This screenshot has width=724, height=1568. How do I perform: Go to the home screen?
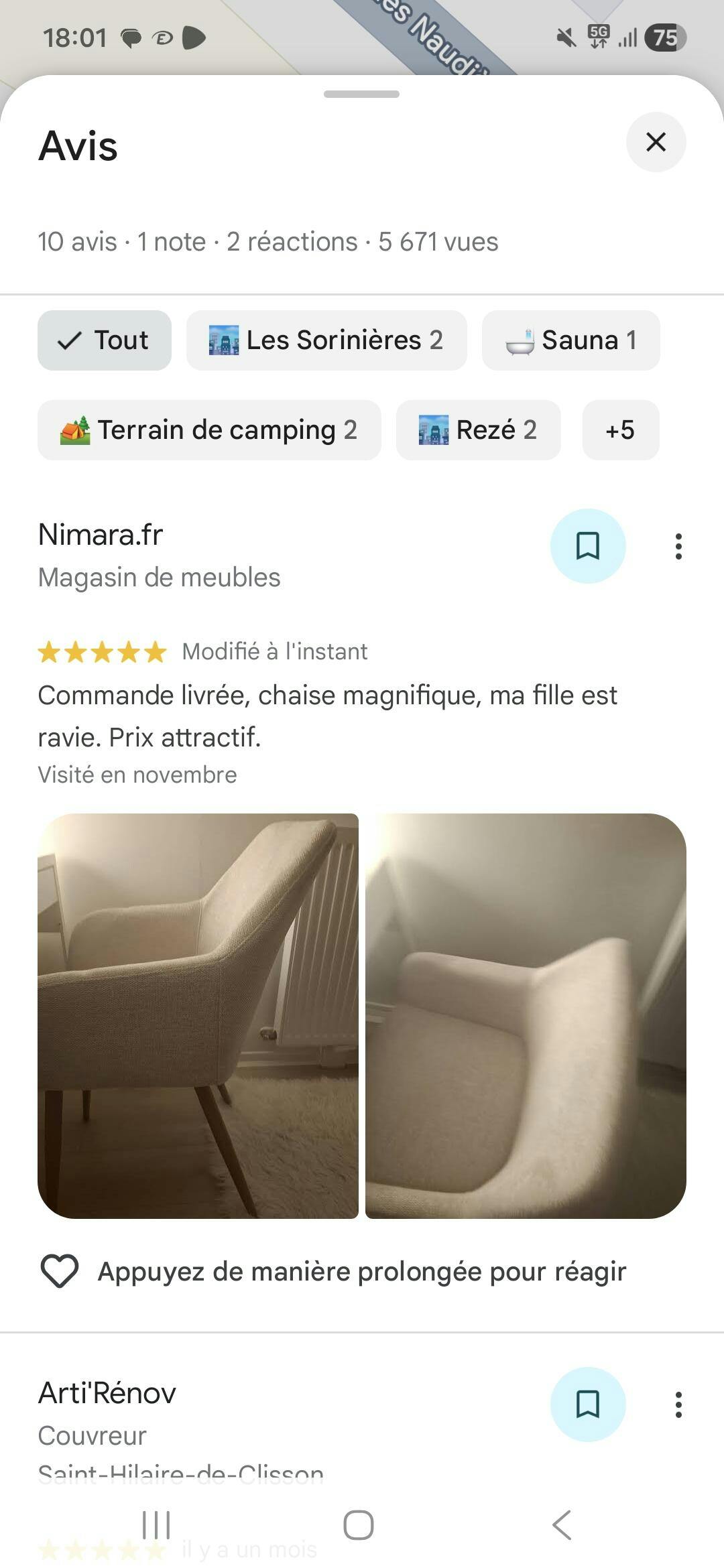pos(359,1525)
